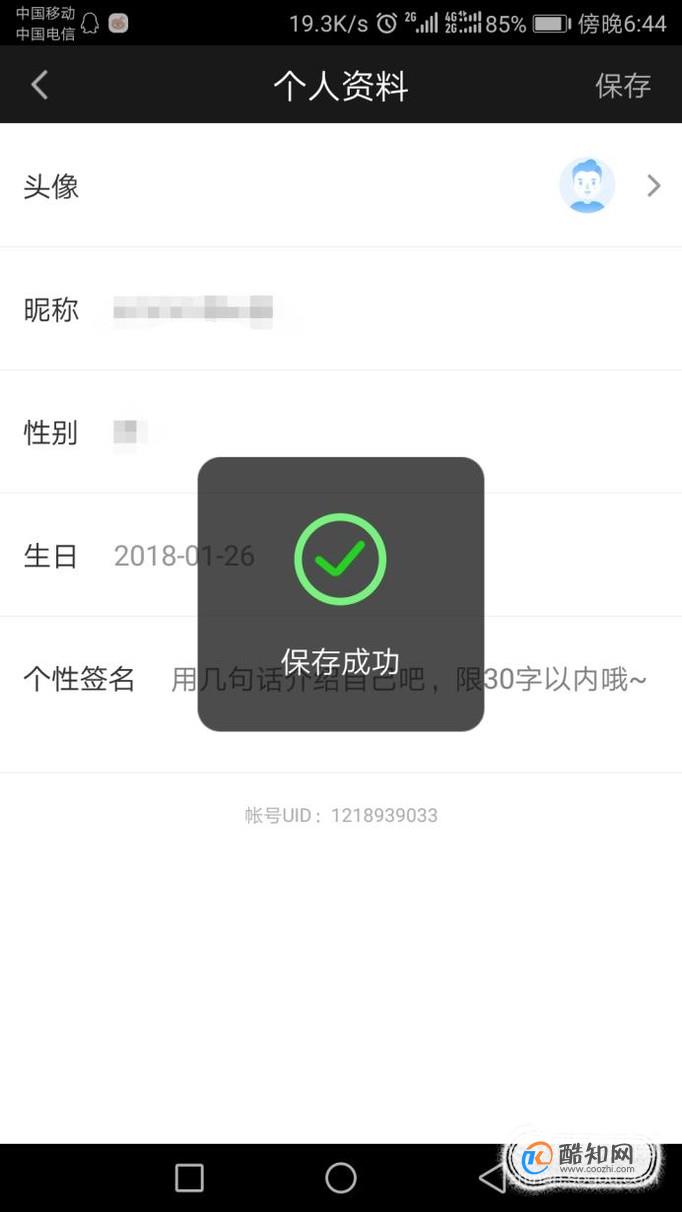Select the 生日 birthday date 2018-01-26
The image size is (682, 1212).
[x=184, y=556]
